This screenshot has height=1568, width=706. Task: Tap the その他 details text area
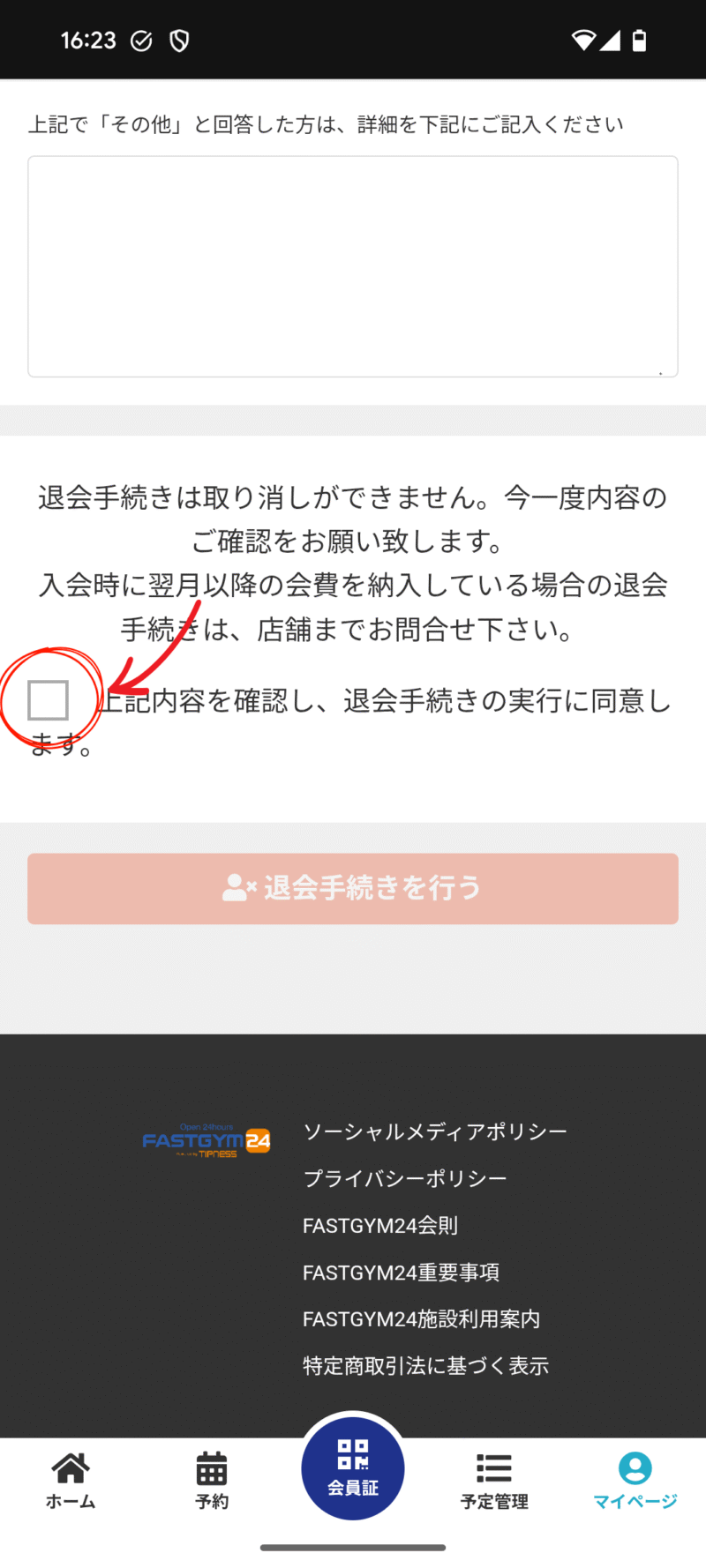[353, 266]
